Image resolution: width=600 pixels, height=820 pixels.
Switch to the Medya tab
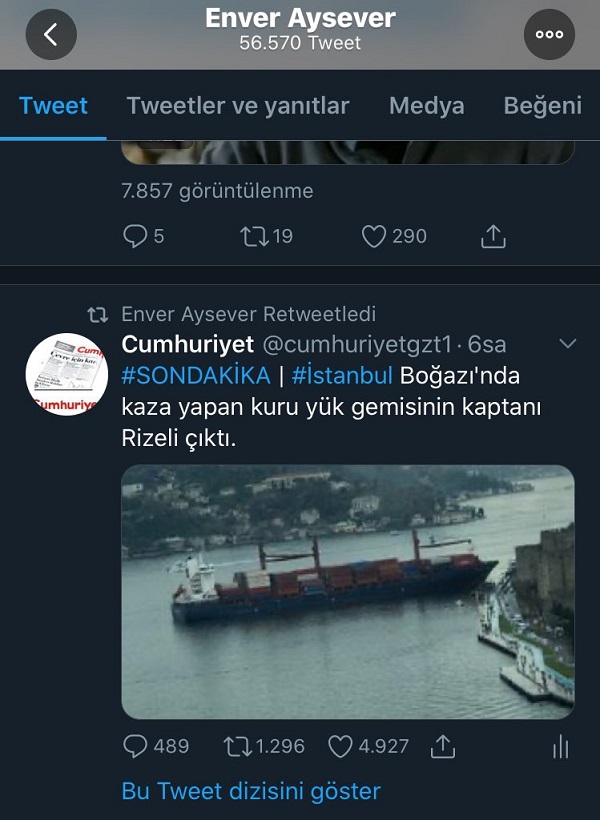(x=426, y=106)
